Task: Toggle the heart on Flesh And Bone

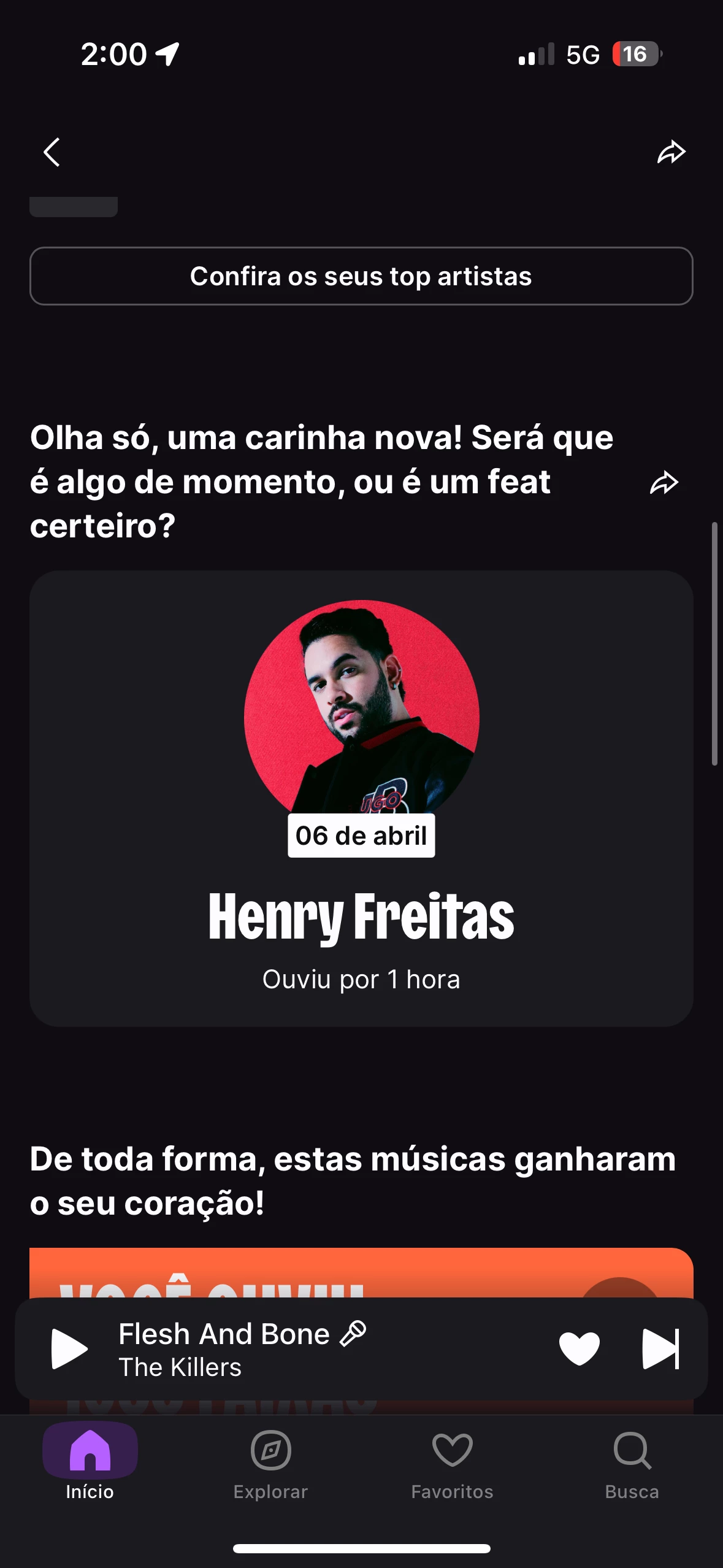Action: pyautogui.click(x=579, y=1348)
